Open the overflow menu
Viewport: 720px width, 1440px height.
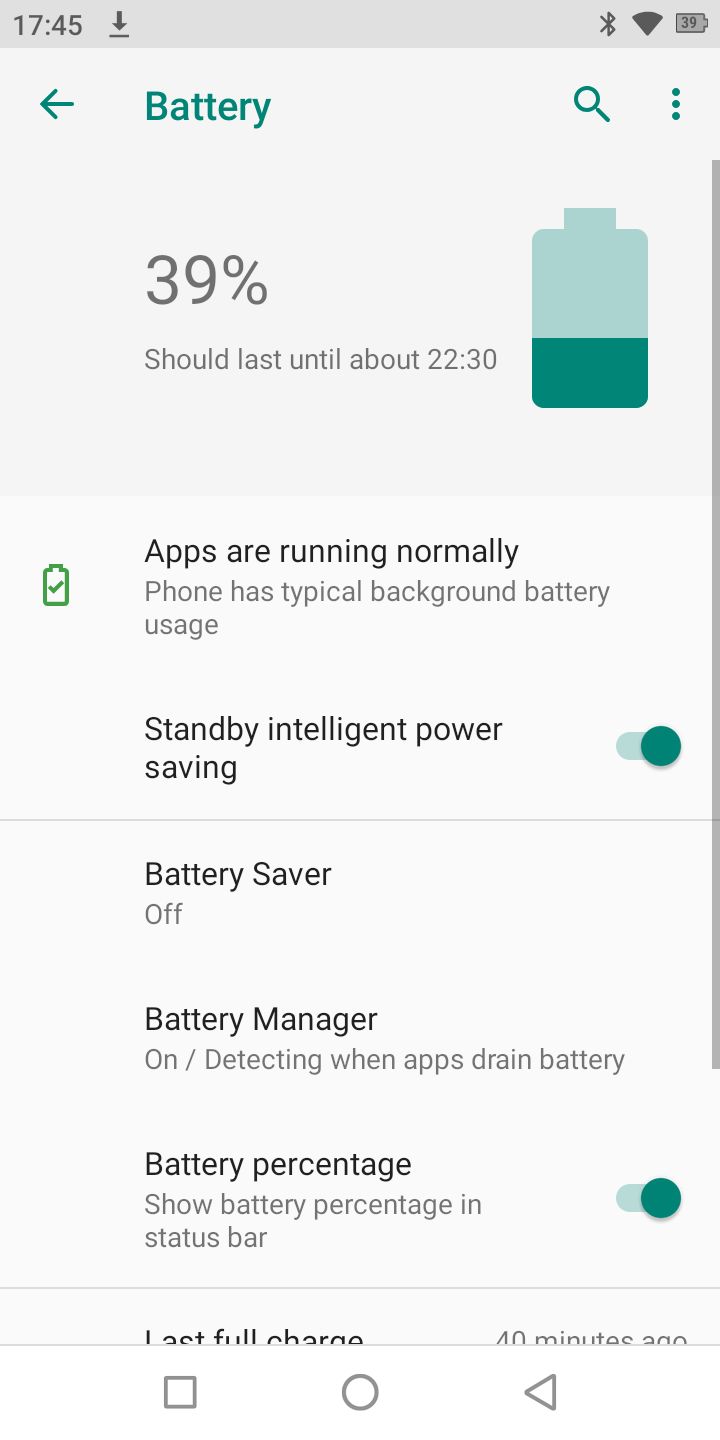point(676,104)
